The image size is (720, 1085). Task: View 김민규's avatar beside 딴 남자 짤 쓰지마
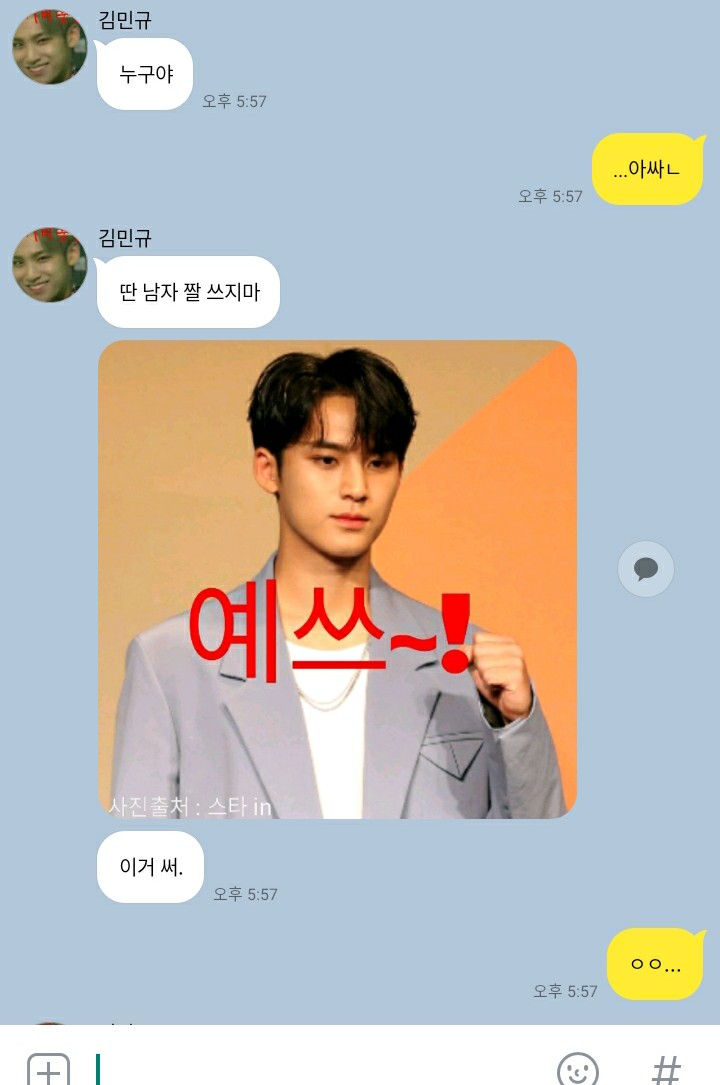click(49, 264)
